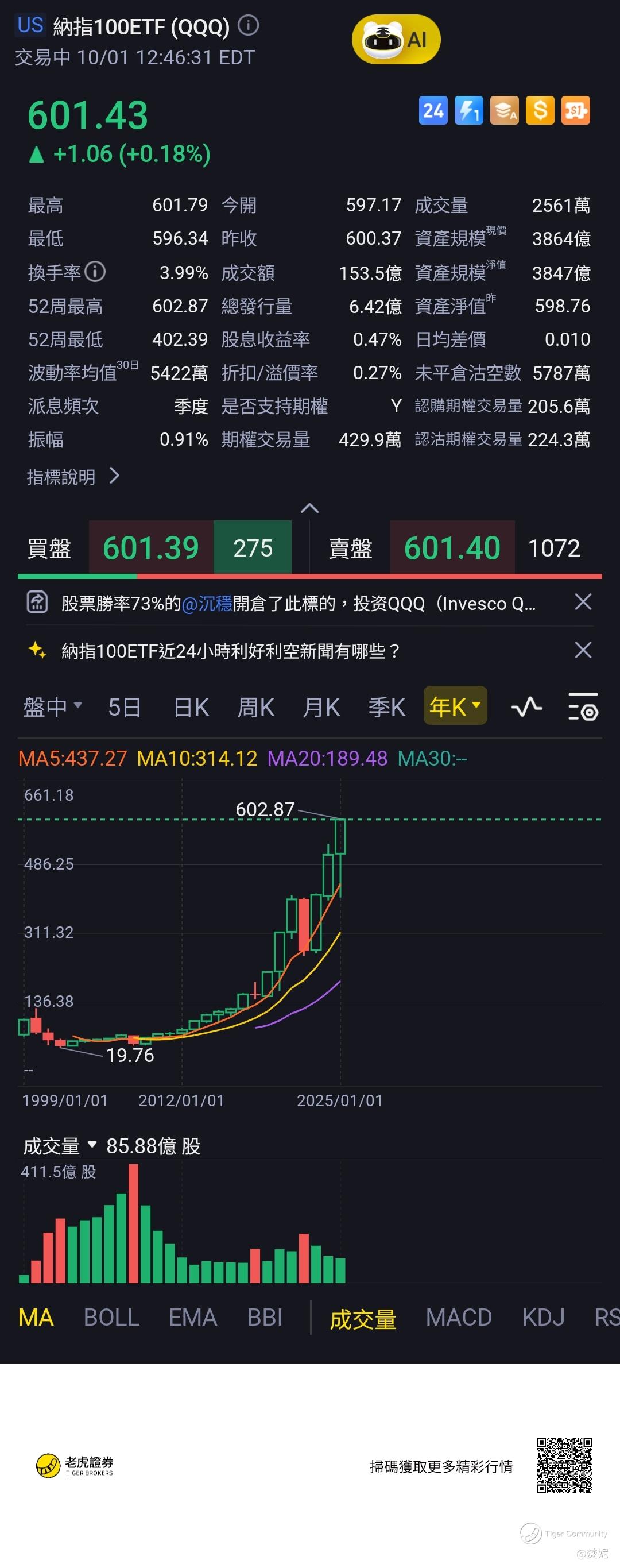Show the 月K monthly chart
Viewport: 620px width, 1568px height.
pyautogui.click(x=321, y=707)
